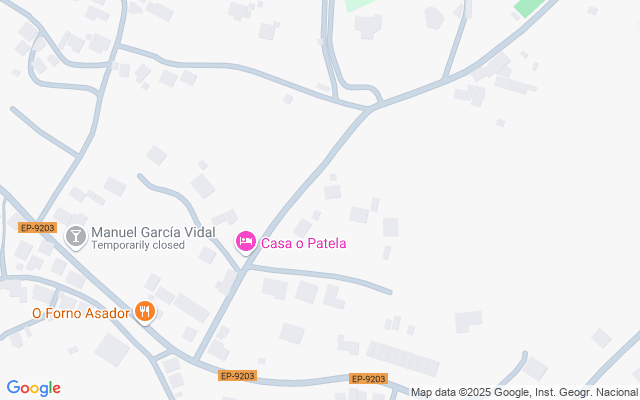This screenshot has width=640, height=400.
Task: Open the Manuel García Vidal bar marker
Action: click(76, 237)
